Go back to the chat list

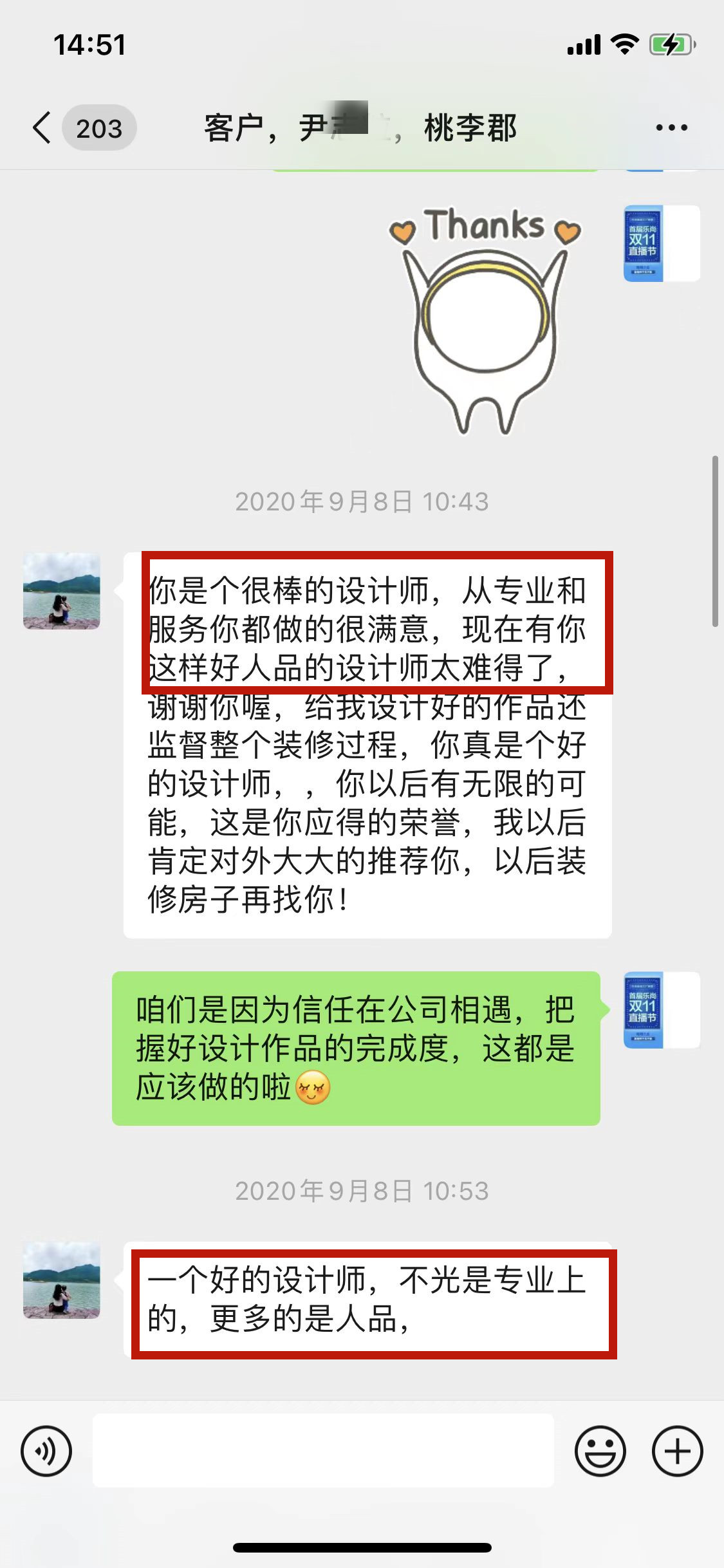pyautogui.click(x=42, y=127)
